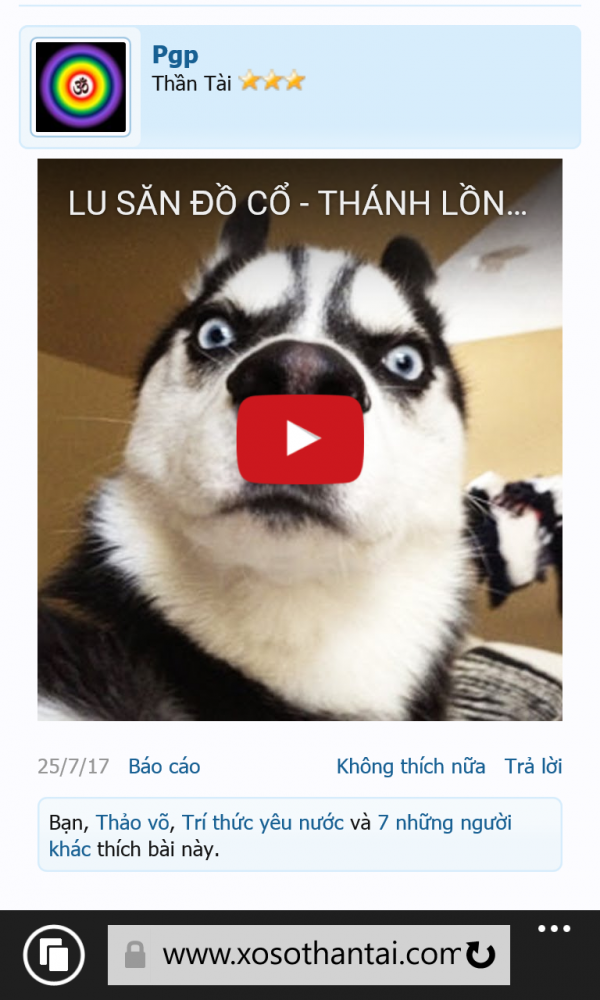Reload the page with refresh icon

481,956
